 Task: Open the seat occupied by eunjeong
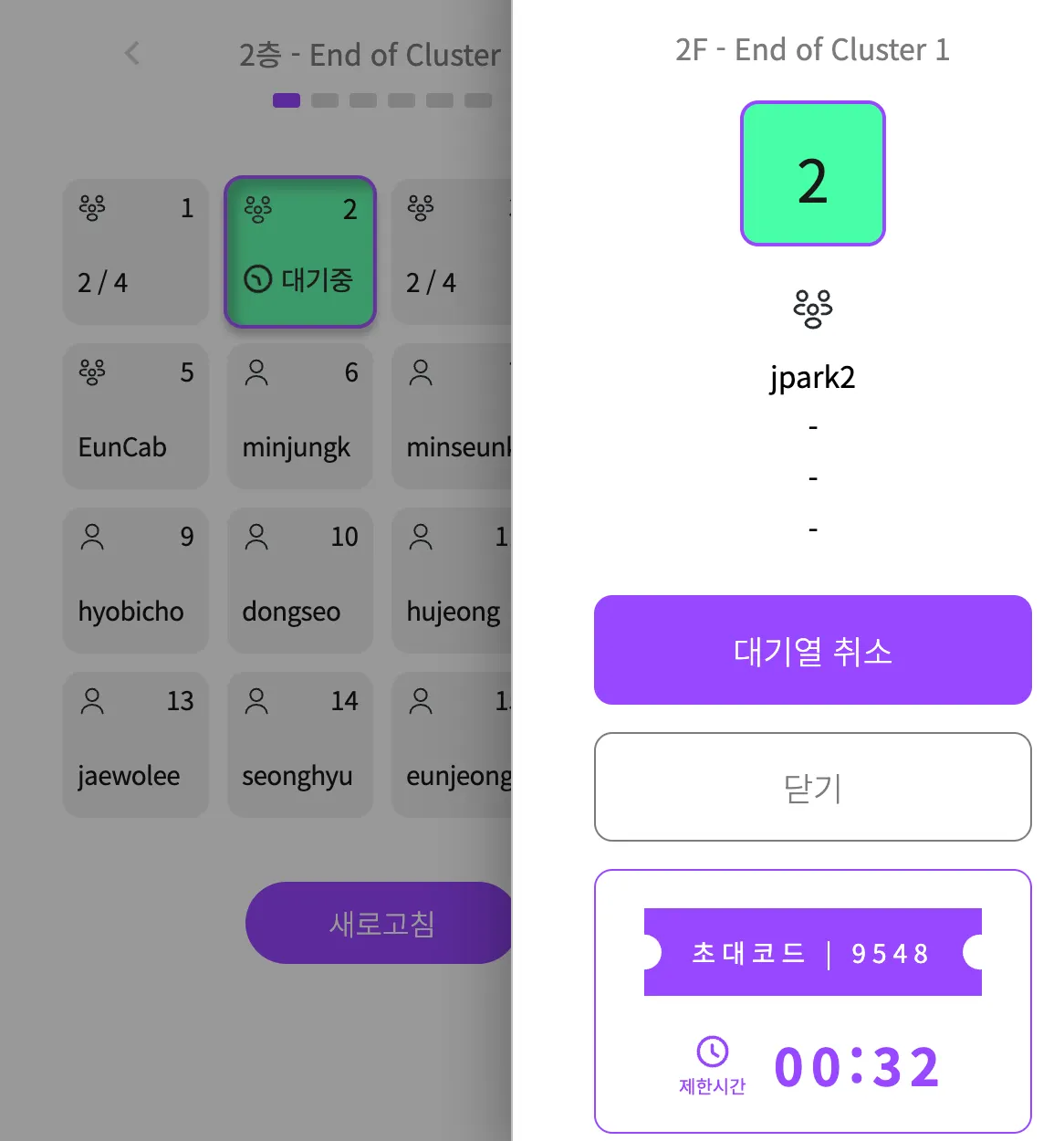(x=453, y=744)
